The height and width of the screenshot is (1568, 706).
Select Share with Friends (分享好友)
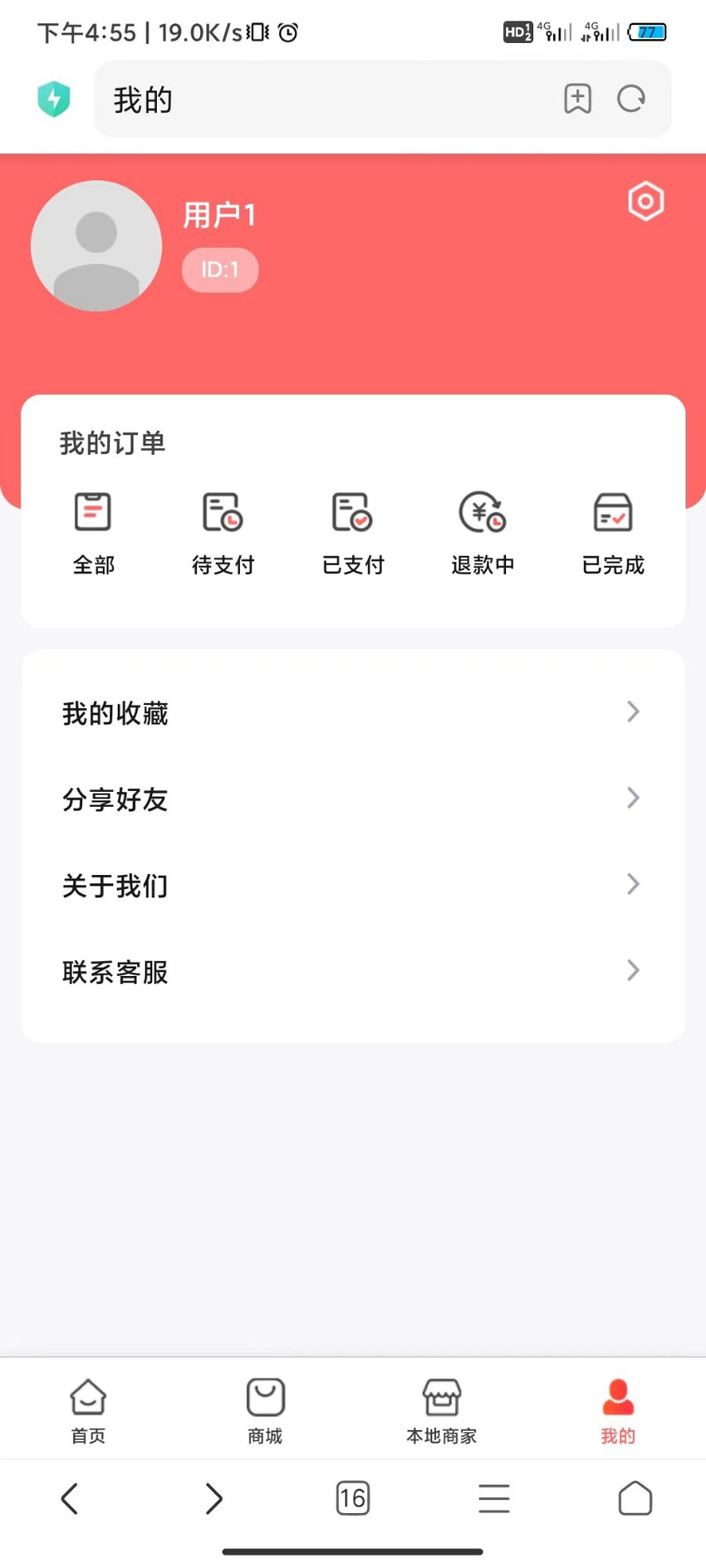tap(352, 799)
